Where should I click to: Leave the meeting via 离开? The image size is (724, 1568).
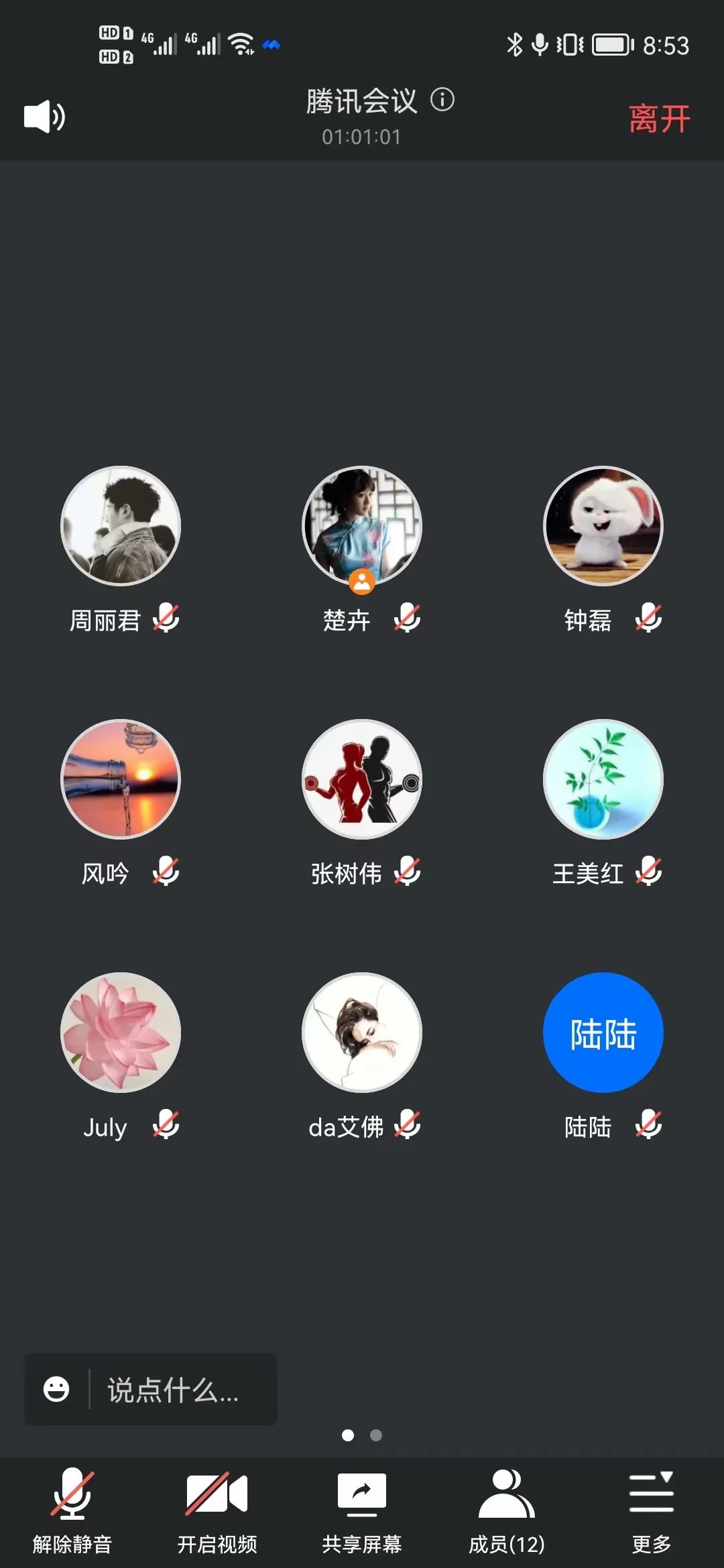659,119
